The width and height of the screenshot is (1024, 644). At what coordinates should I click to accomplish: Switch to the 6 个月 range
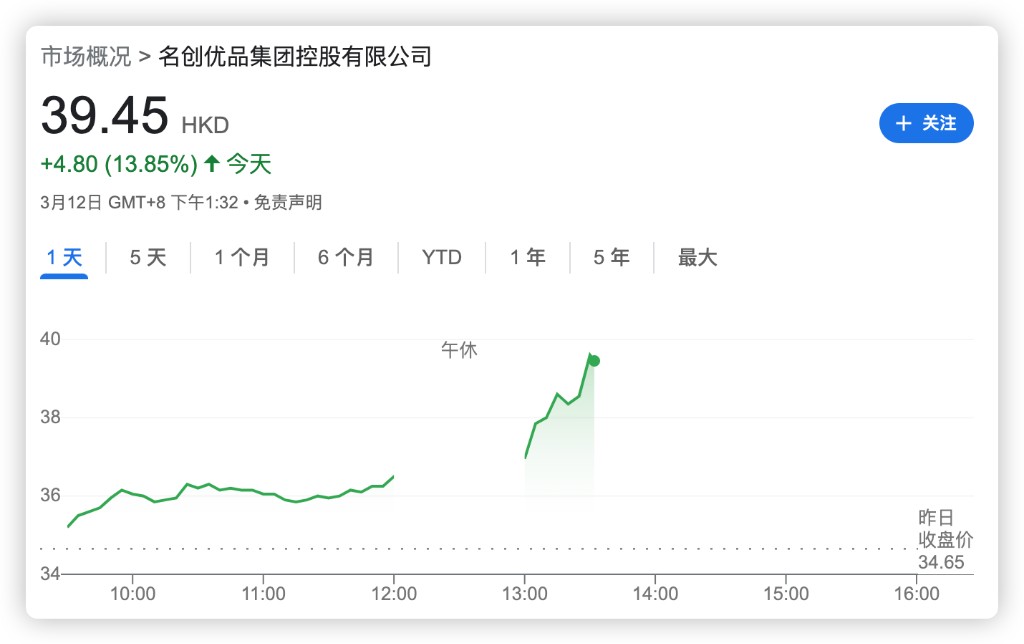coord(346,258)
